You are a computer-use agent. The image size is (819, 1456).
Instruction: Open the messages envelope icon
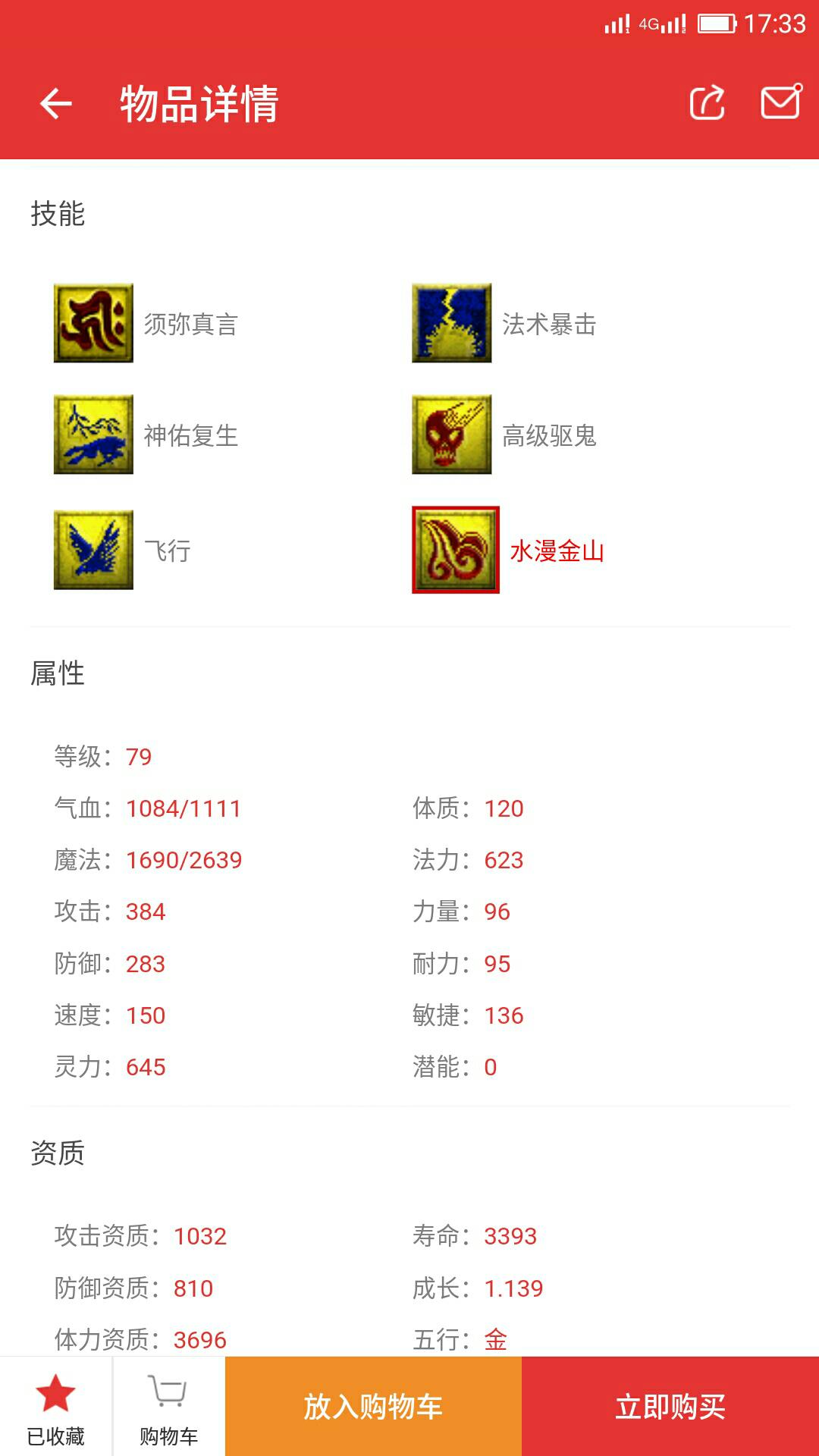point(781,102)
